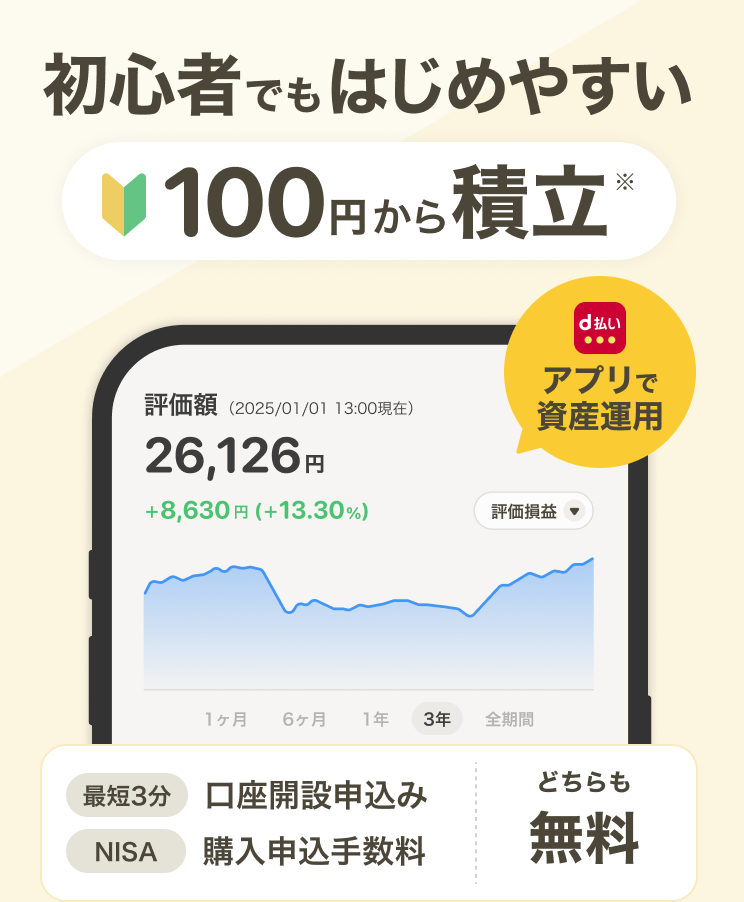This screenshot has width=744, height=902.
Task: Select the 最短3分 pill badge
Action: 126,794
